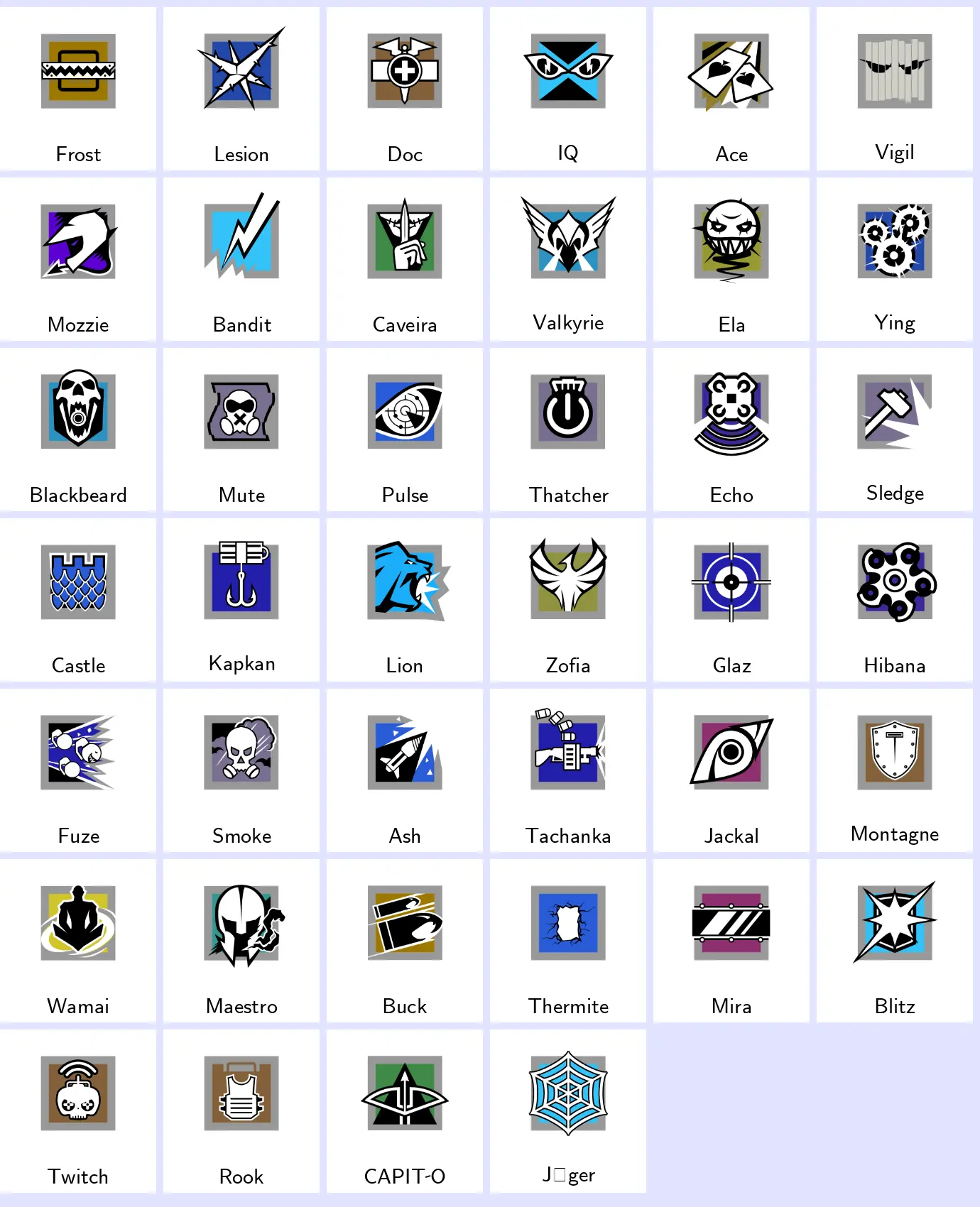Choose the Thermite tile
The height and width of the screenshot is (1207, 980).
click(568, 941)
